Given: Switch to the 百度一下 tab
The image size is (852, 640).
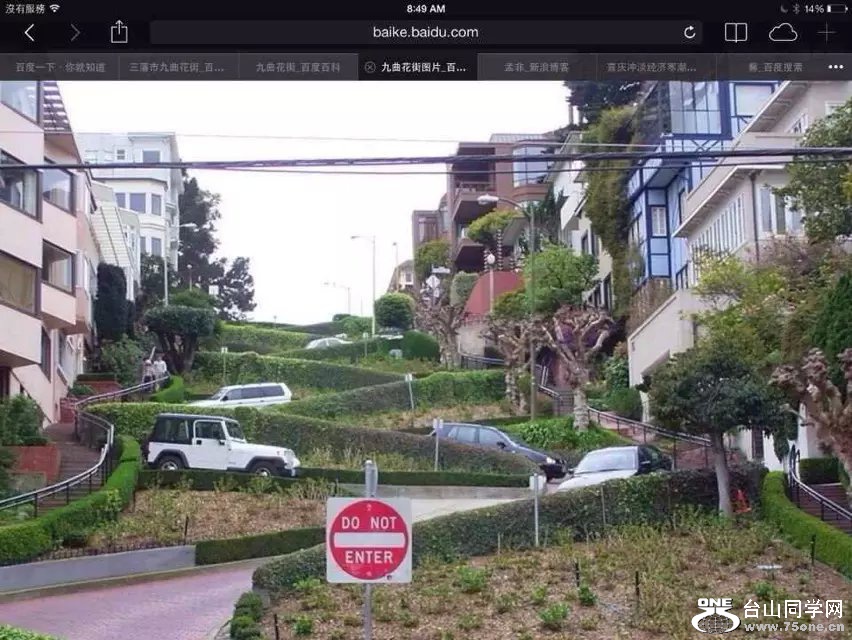Looking at the screenshot, I should tap(60, 67).
